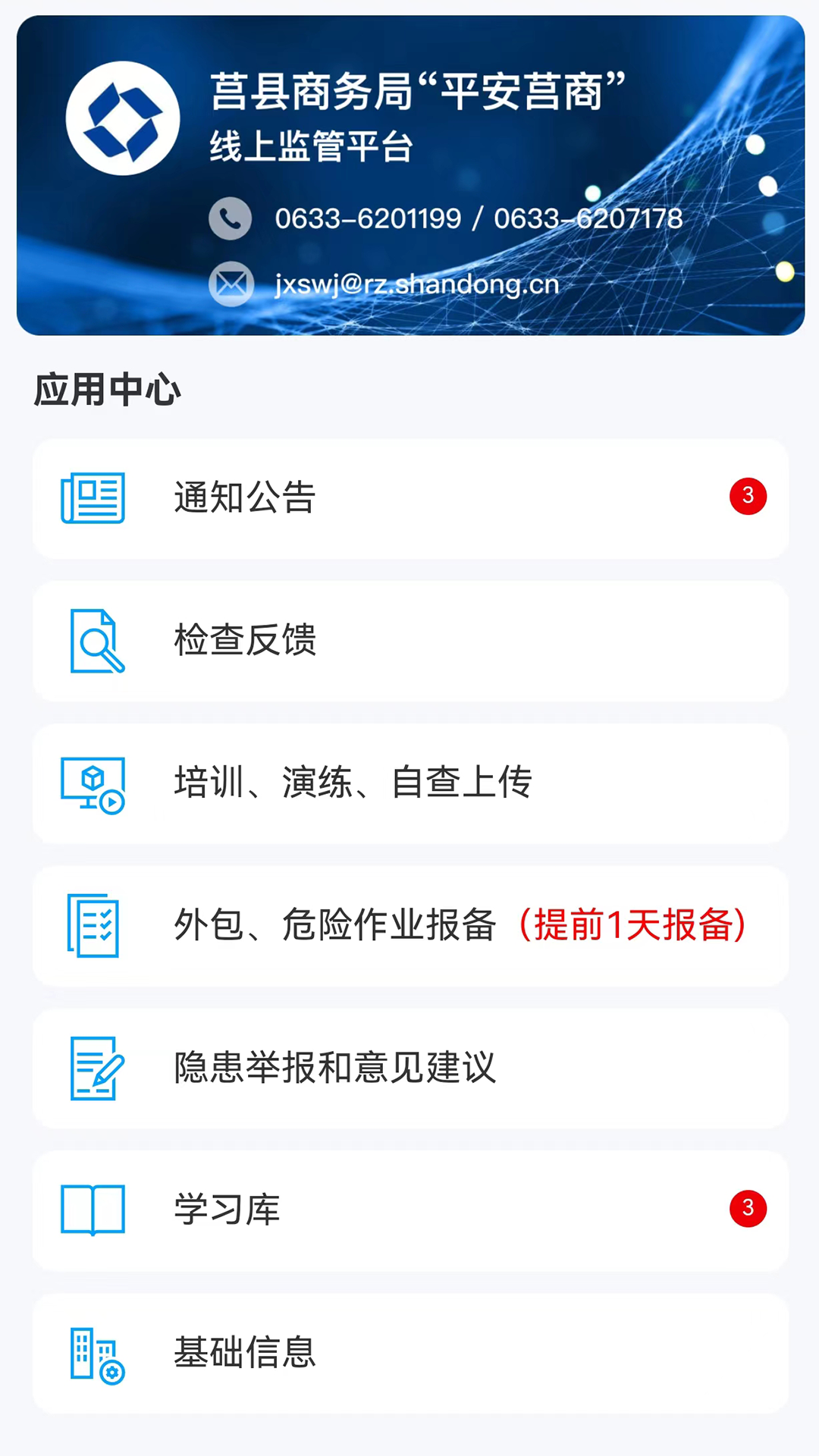
Task: Tap the 基础信息 building icon
Action: coord(93,1354)
